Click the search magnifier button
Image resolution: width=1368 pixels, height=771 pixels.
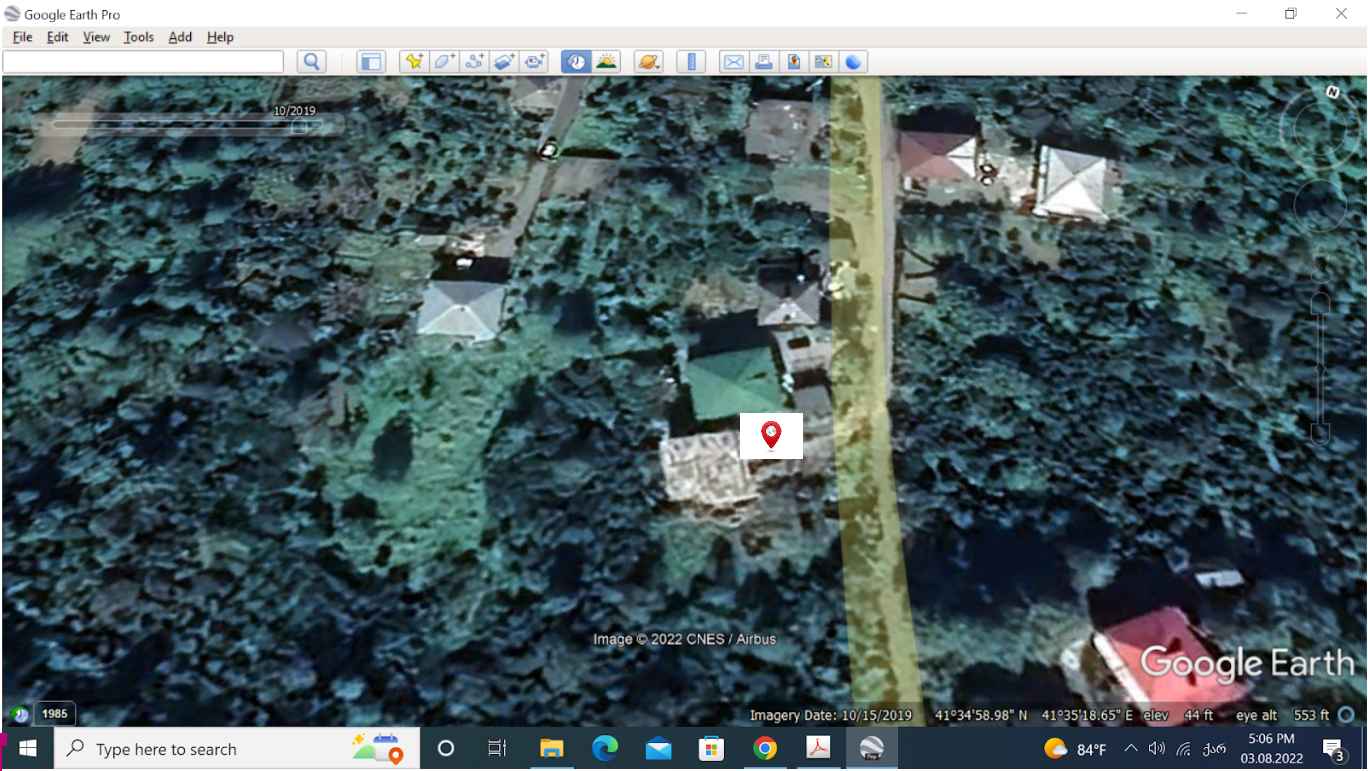pos(312,62)
